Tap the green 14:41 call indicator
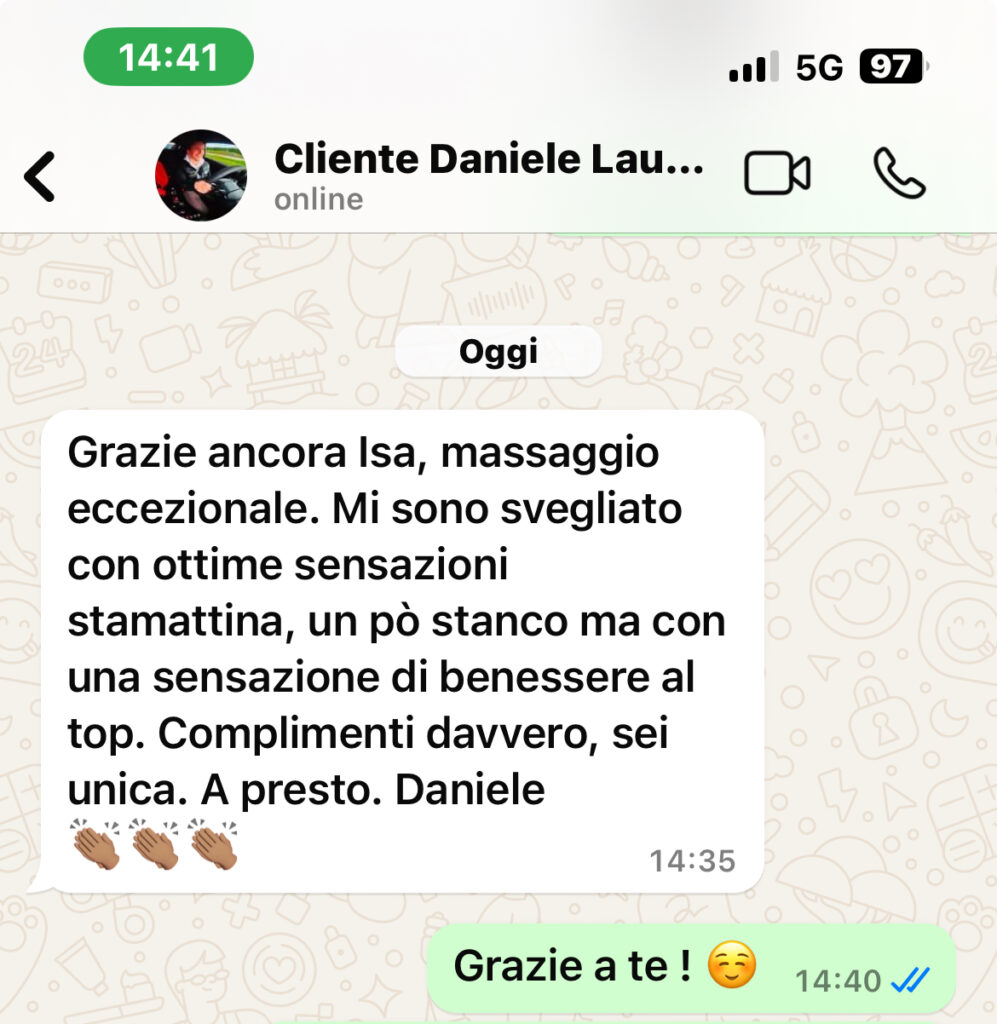 point(168,56)
